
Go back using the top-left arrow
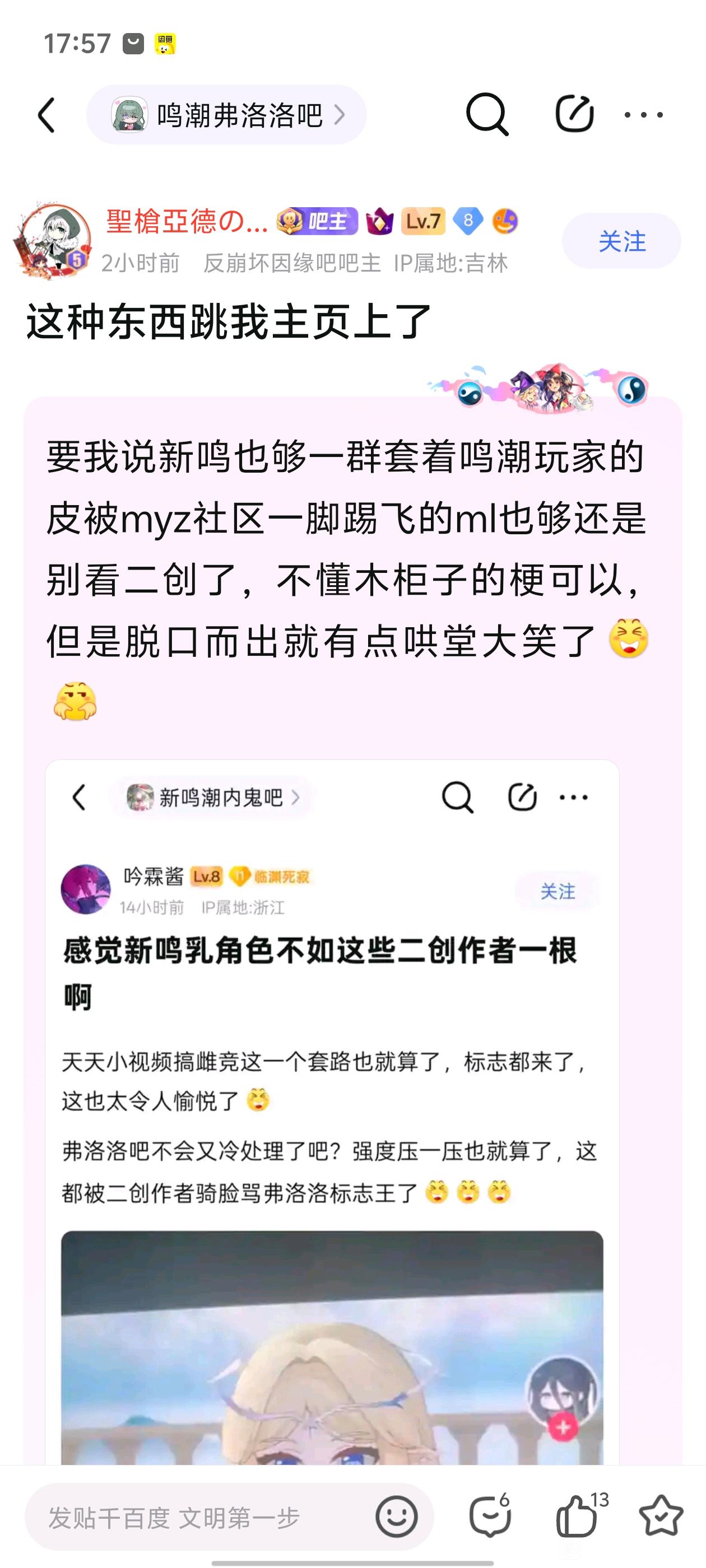click(x=47, y=114)
